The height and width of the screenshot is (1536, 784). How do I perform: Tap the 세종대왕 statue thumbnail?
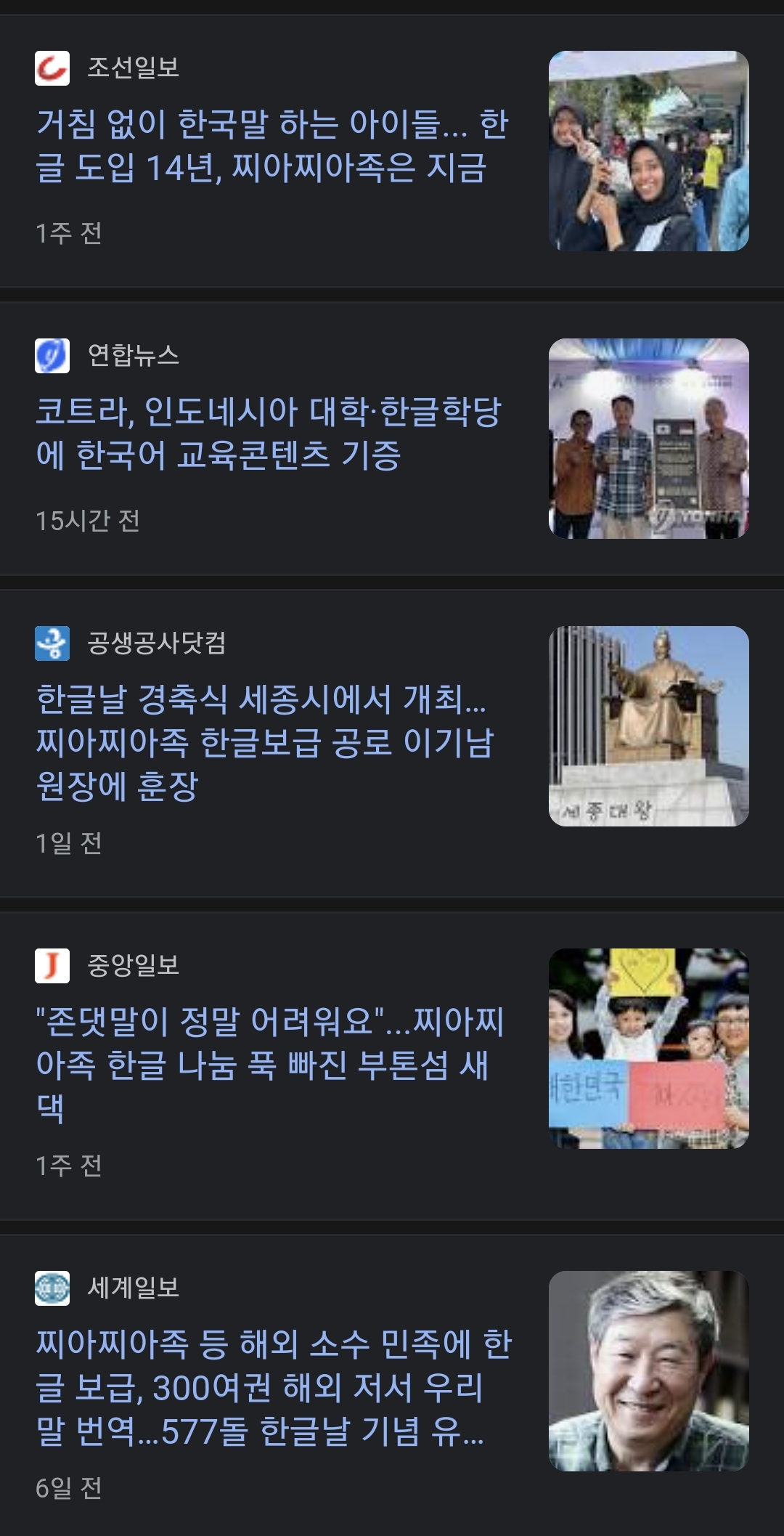tap(648, 726)
